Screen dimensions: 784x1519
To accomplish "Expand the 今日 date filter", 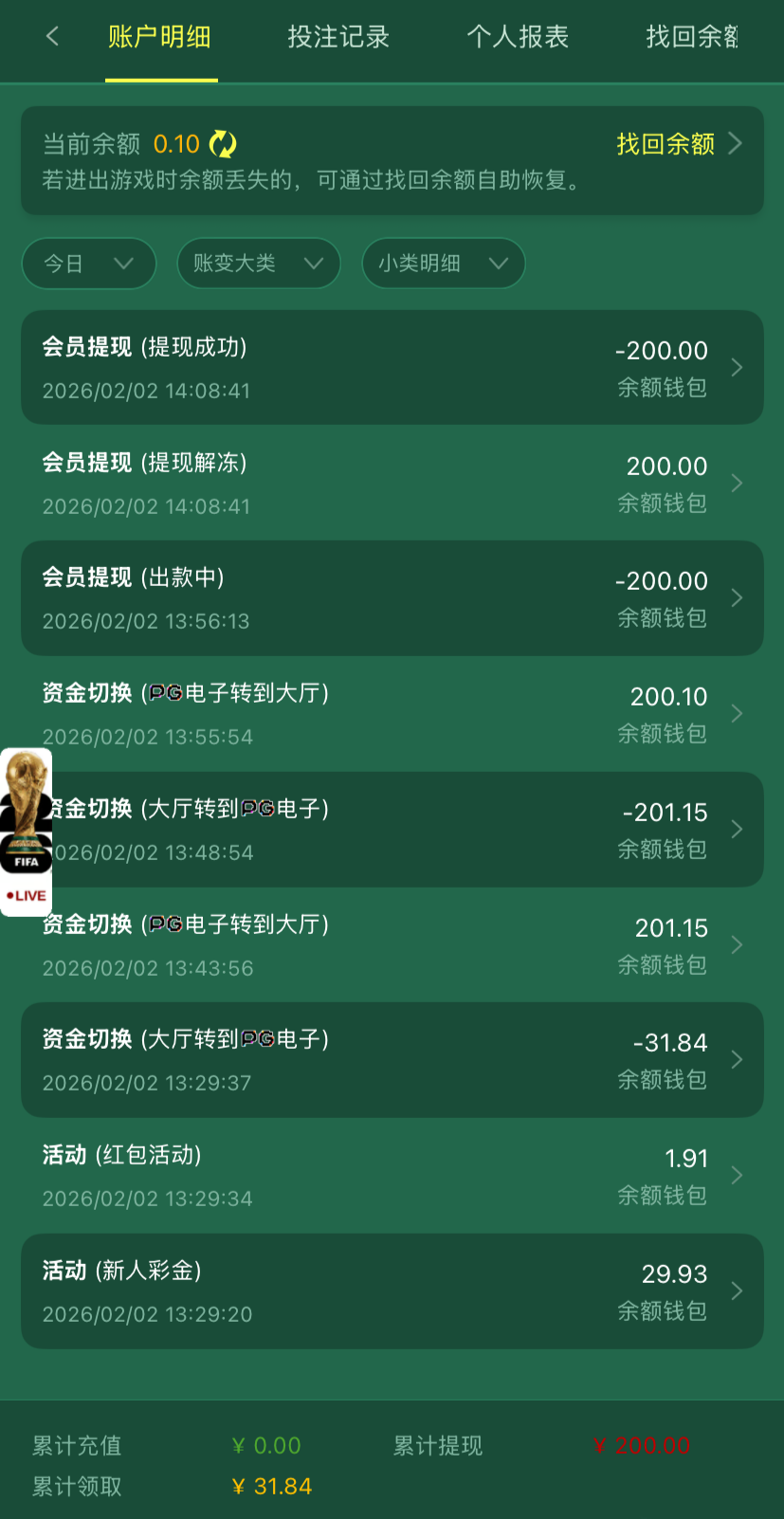I will click(88, 264).
